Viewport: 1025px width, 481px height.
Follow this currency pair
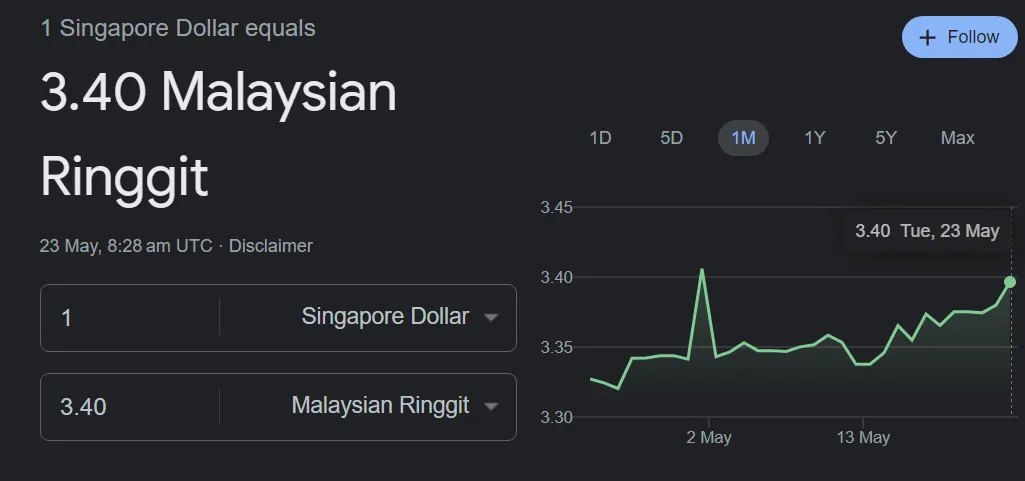tap(958, 37)
